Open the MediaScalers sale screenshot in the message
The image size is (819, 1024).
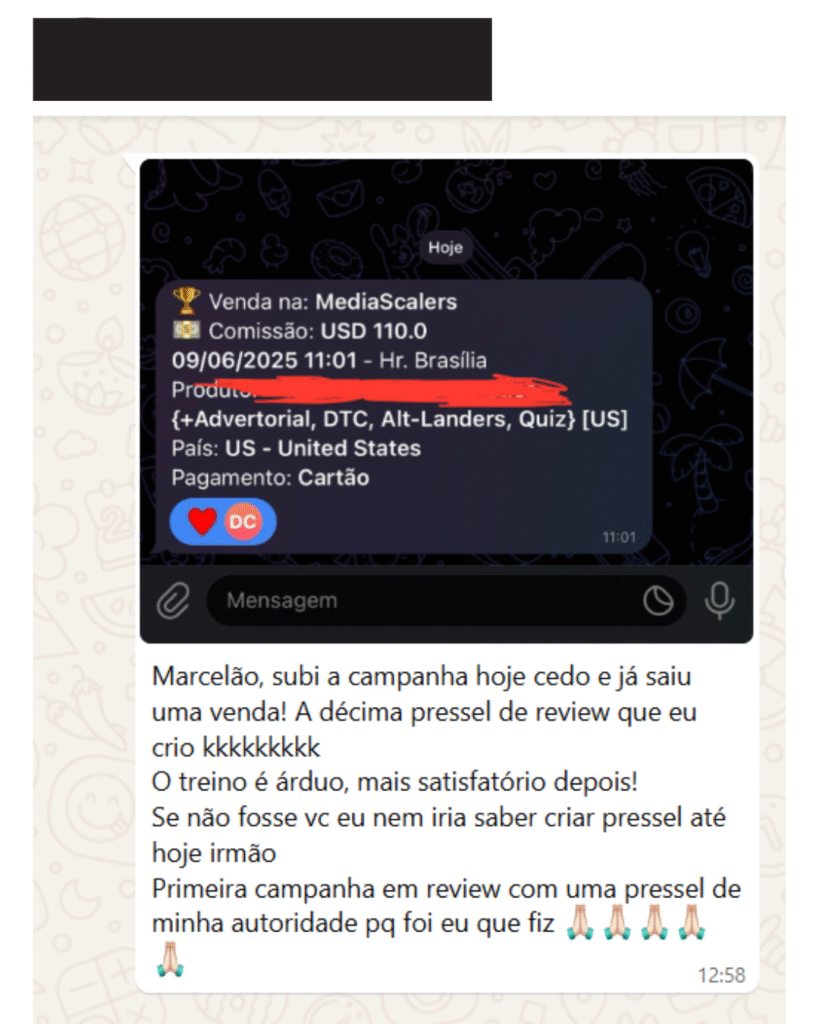tap(446, 400)
